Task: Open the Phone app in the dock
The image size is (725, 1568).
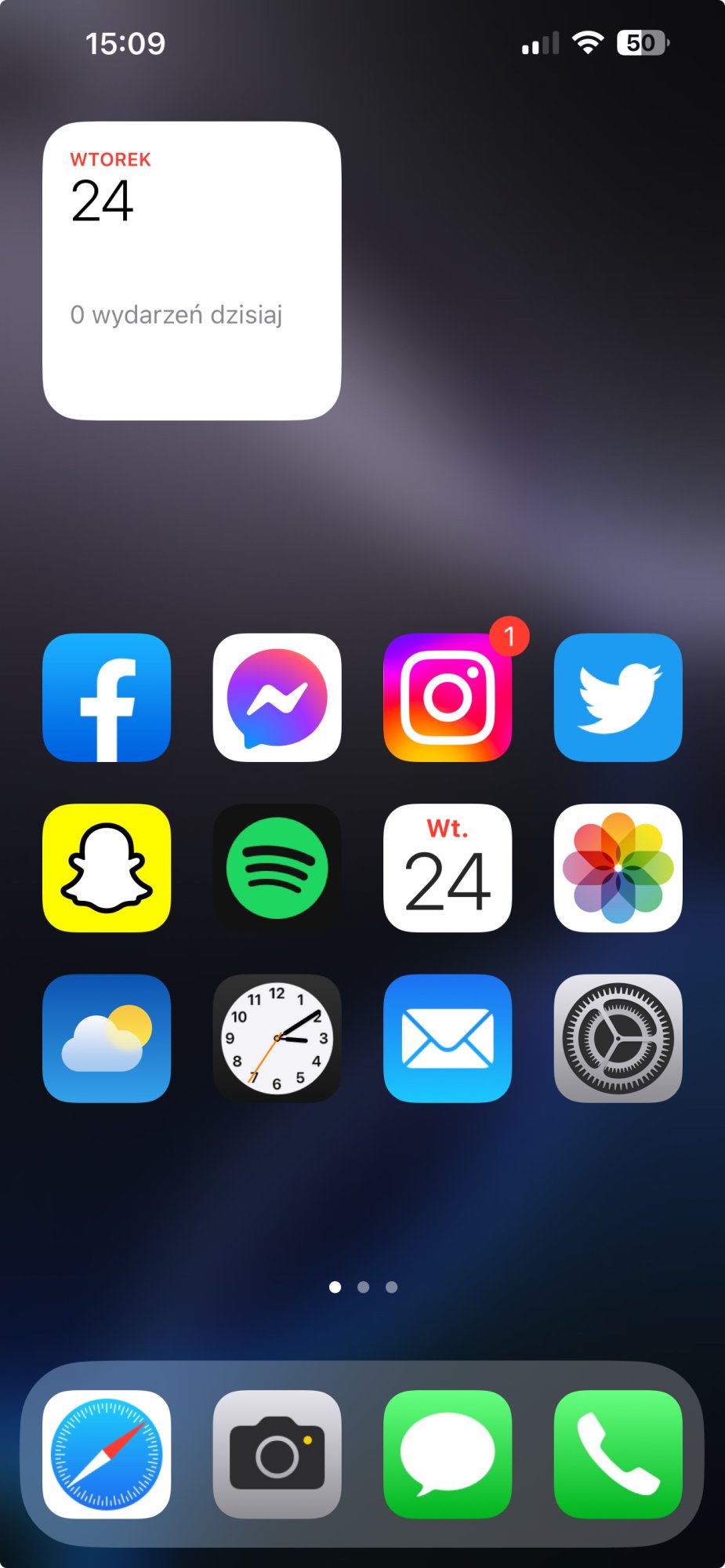Action: coord(618,1454)
